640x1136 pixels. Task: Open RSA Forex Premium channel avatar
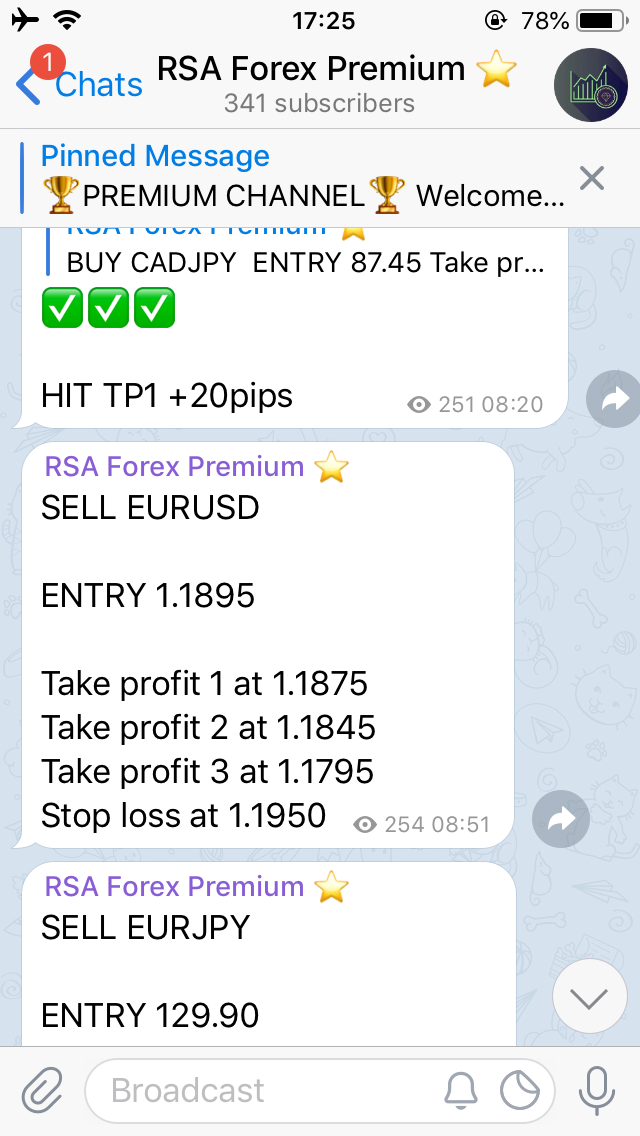(591, 85)
